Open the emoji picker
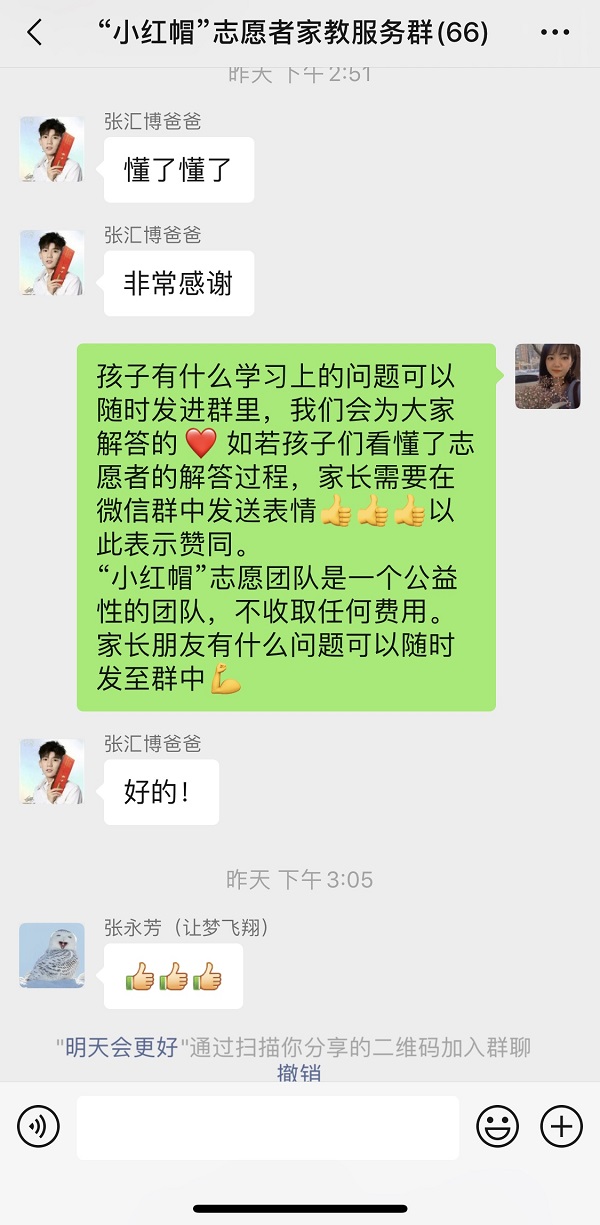 (497, 1127)
